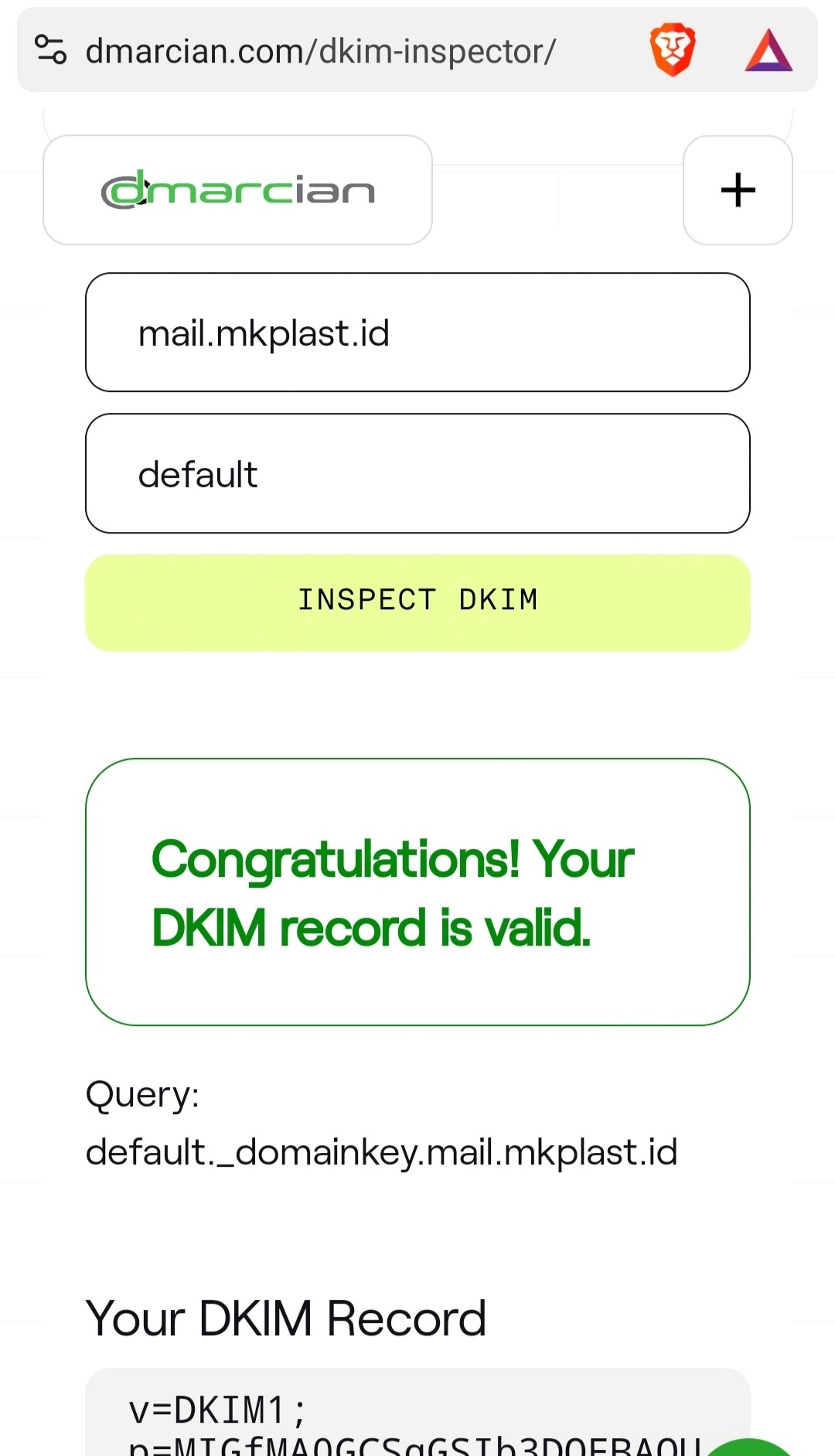Expand the plus menu button

738,190
